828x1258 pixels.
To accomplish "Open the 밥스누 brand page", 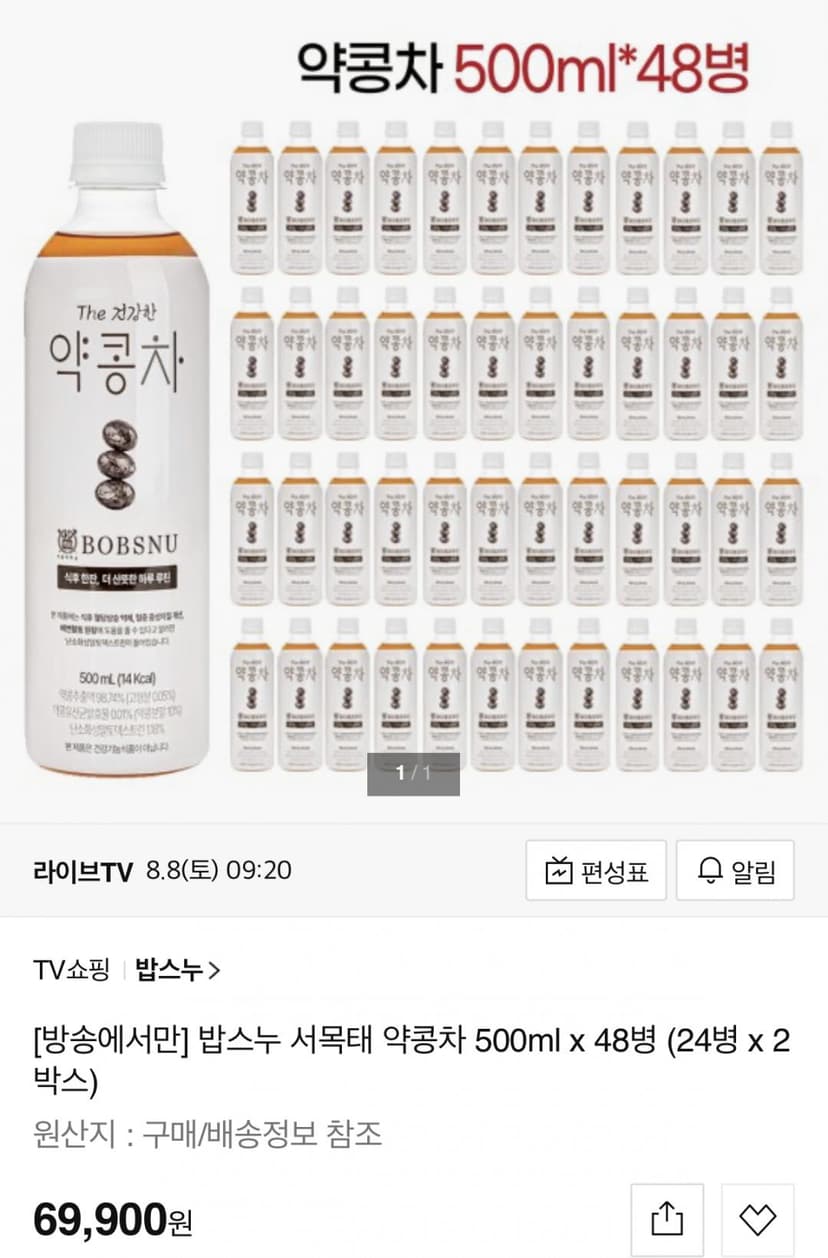I will coord(178,969).
